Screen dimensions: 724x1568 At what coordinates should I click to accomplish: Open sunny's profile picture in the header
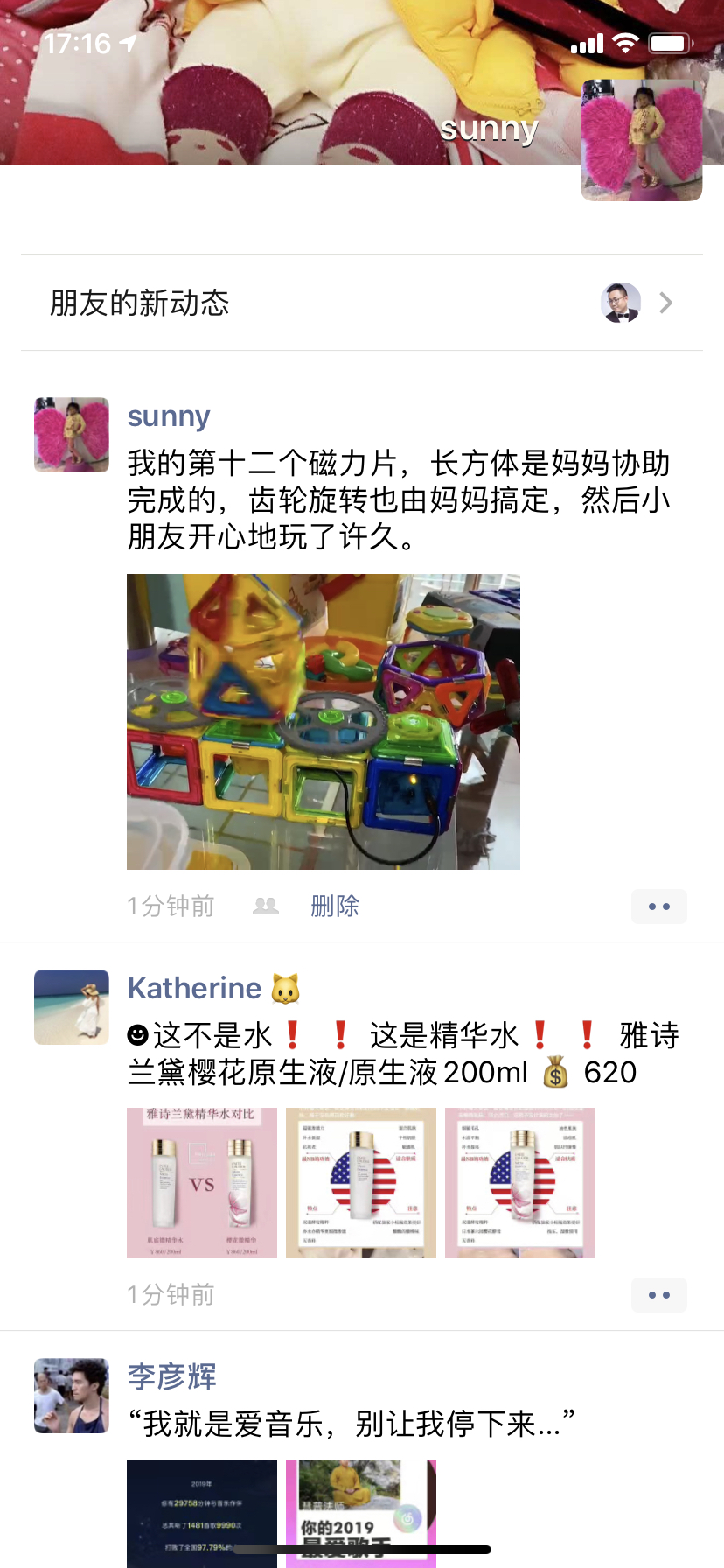point(641,140)
